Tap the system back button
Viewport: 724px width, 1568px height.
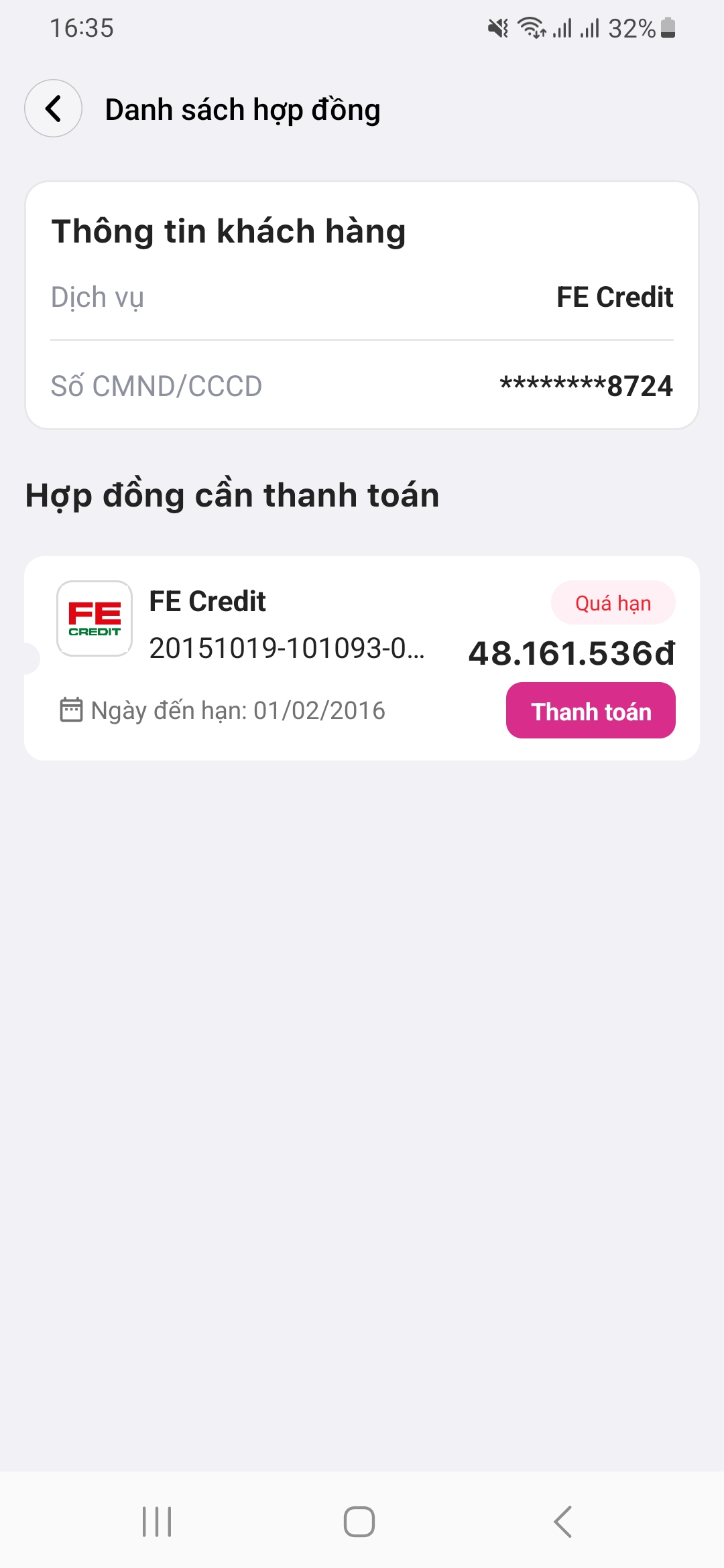[x=563, y=1521]
